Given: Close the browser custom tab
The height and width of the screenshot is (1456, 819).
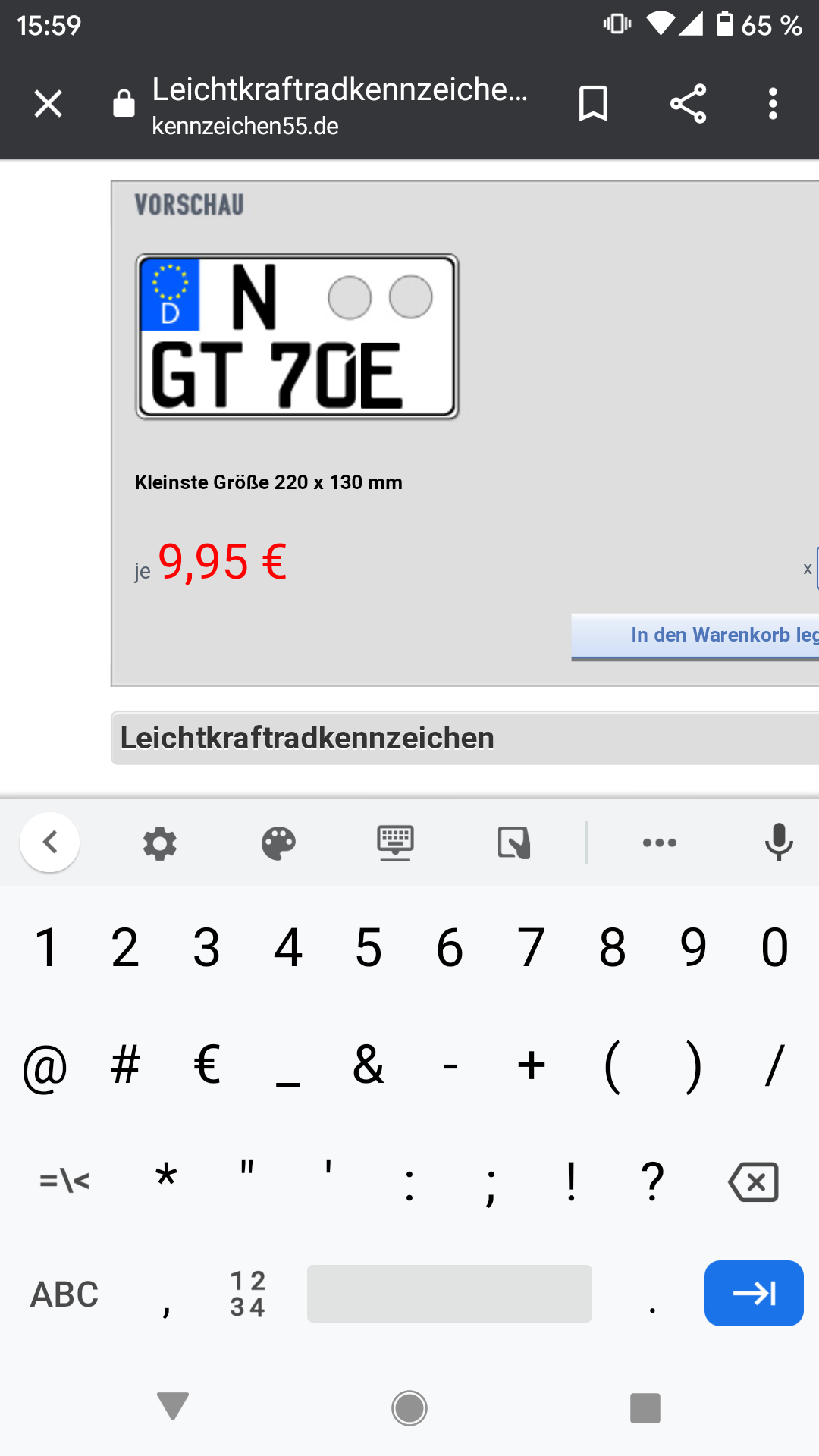Looking at the screenshot, I should click(48, 104).
